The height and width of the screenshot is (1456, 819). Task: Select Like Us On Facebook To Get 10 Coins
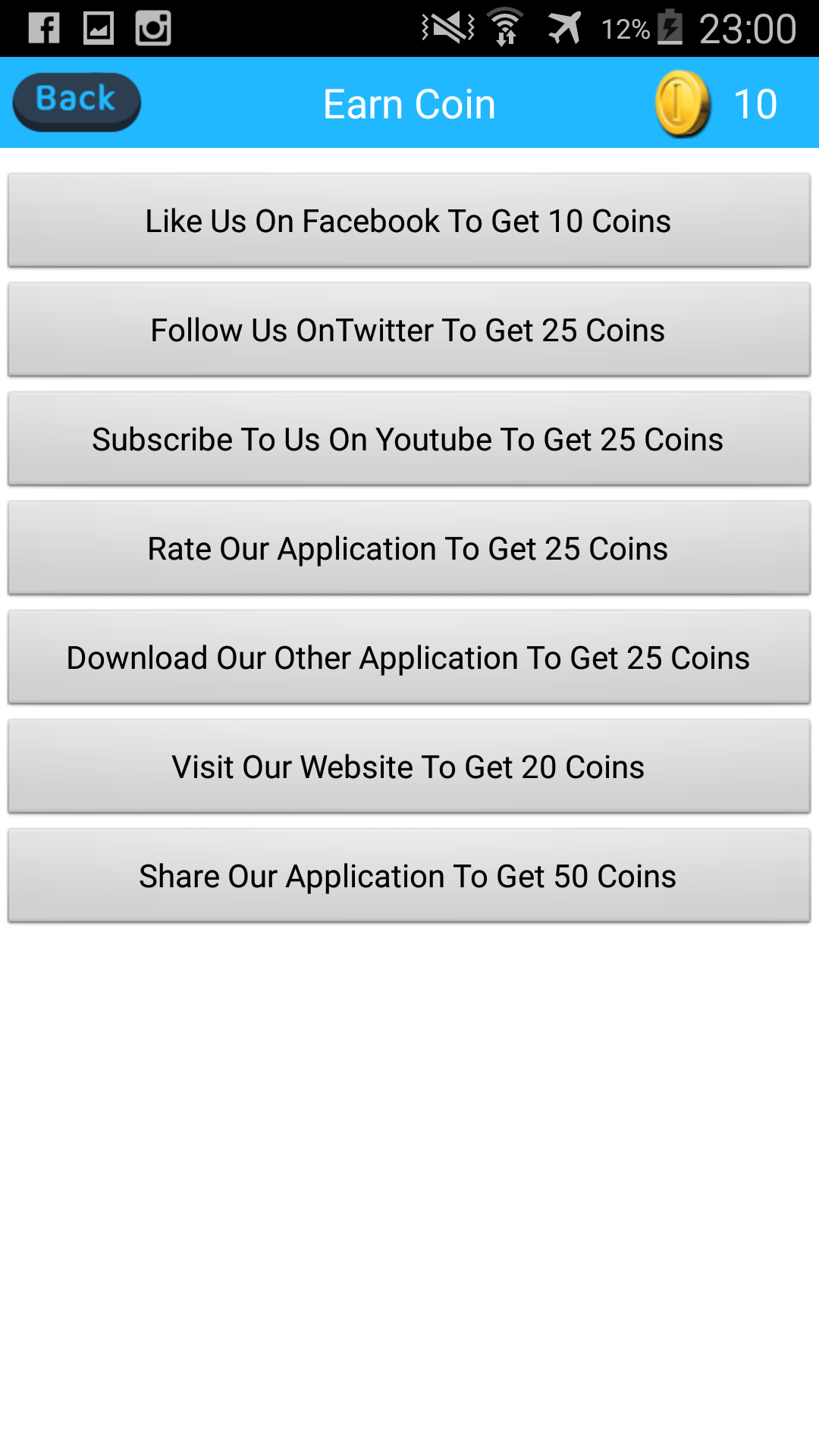click(409, 221)
